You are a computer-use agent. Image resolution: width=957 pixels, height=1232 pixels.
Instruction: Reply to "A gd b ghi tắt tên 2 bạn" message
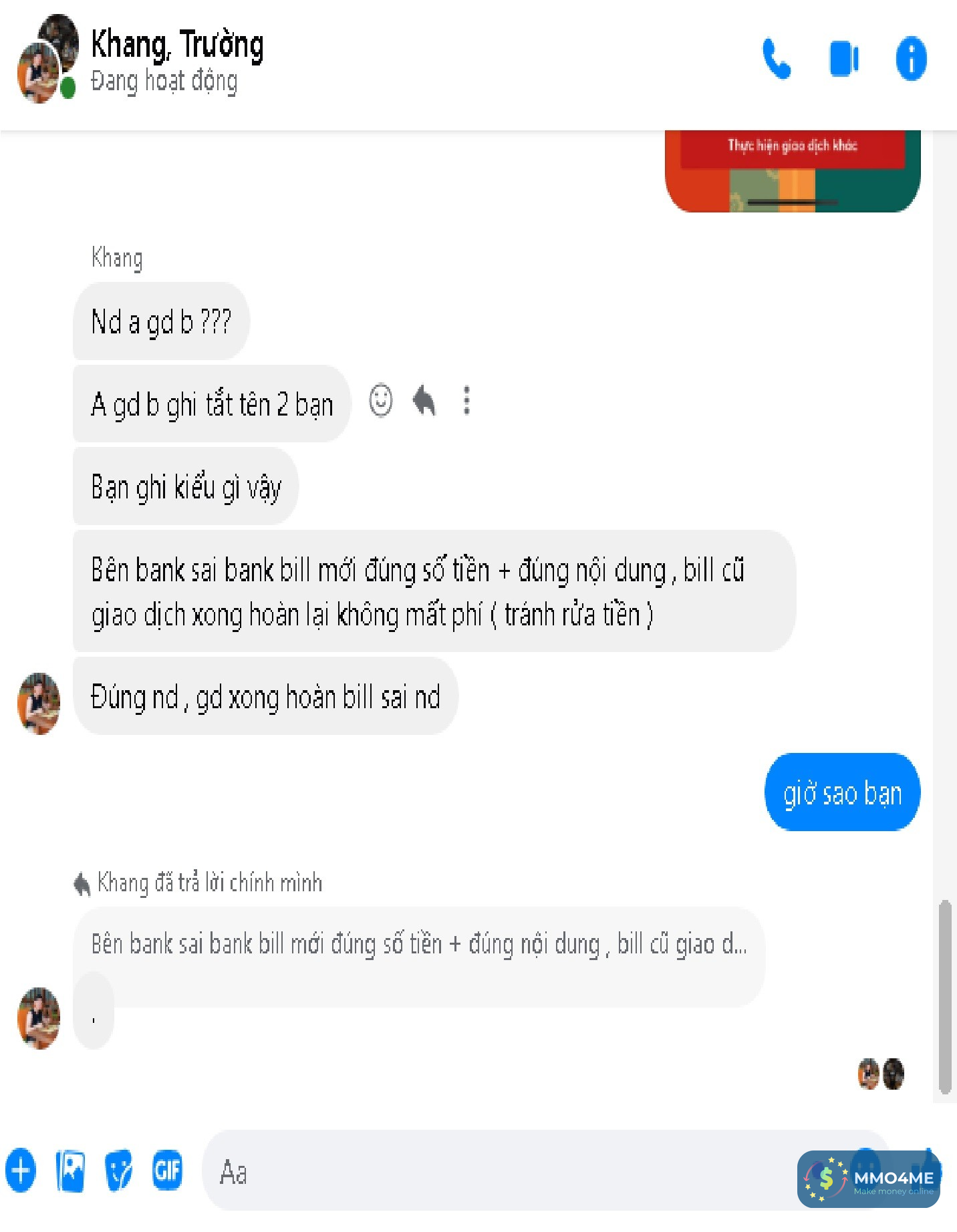pos(424,402)
